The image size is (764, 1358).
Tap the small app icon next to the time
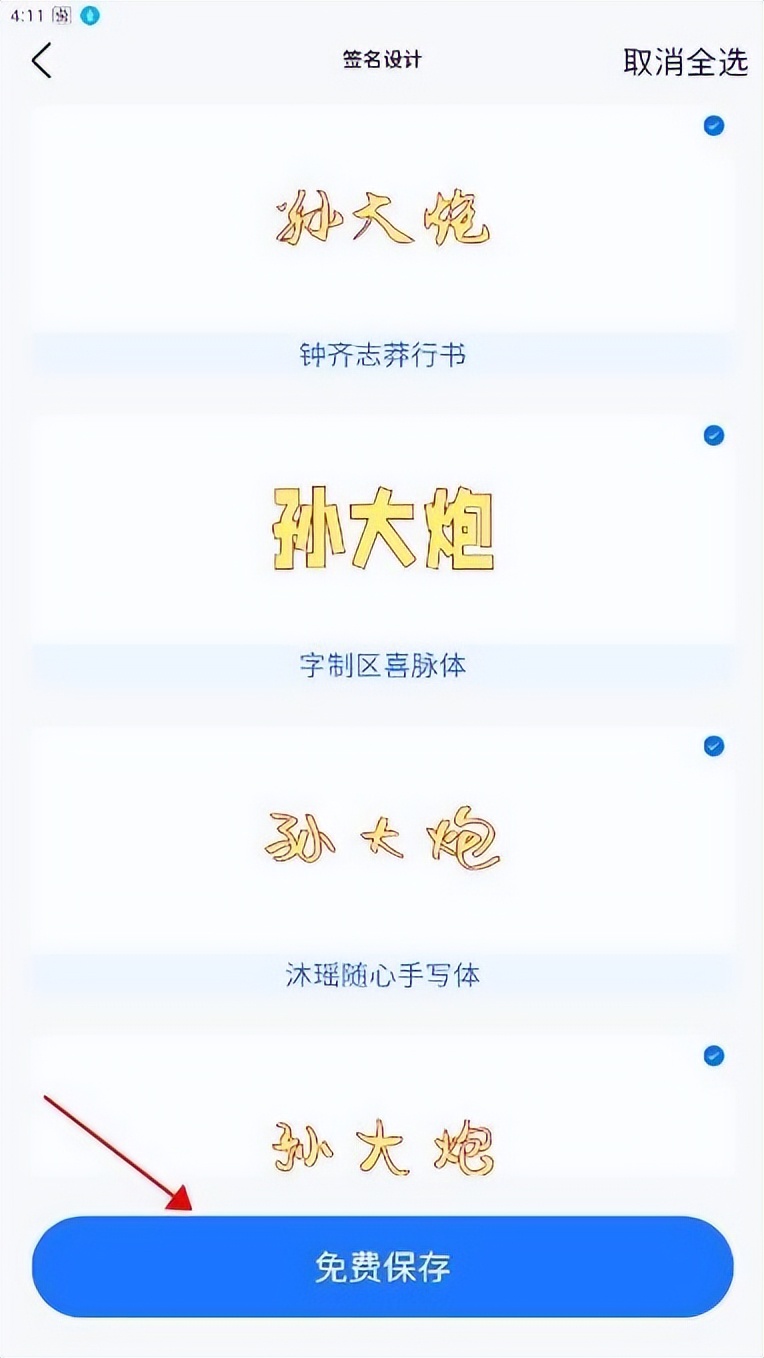[x=62, y=15]
